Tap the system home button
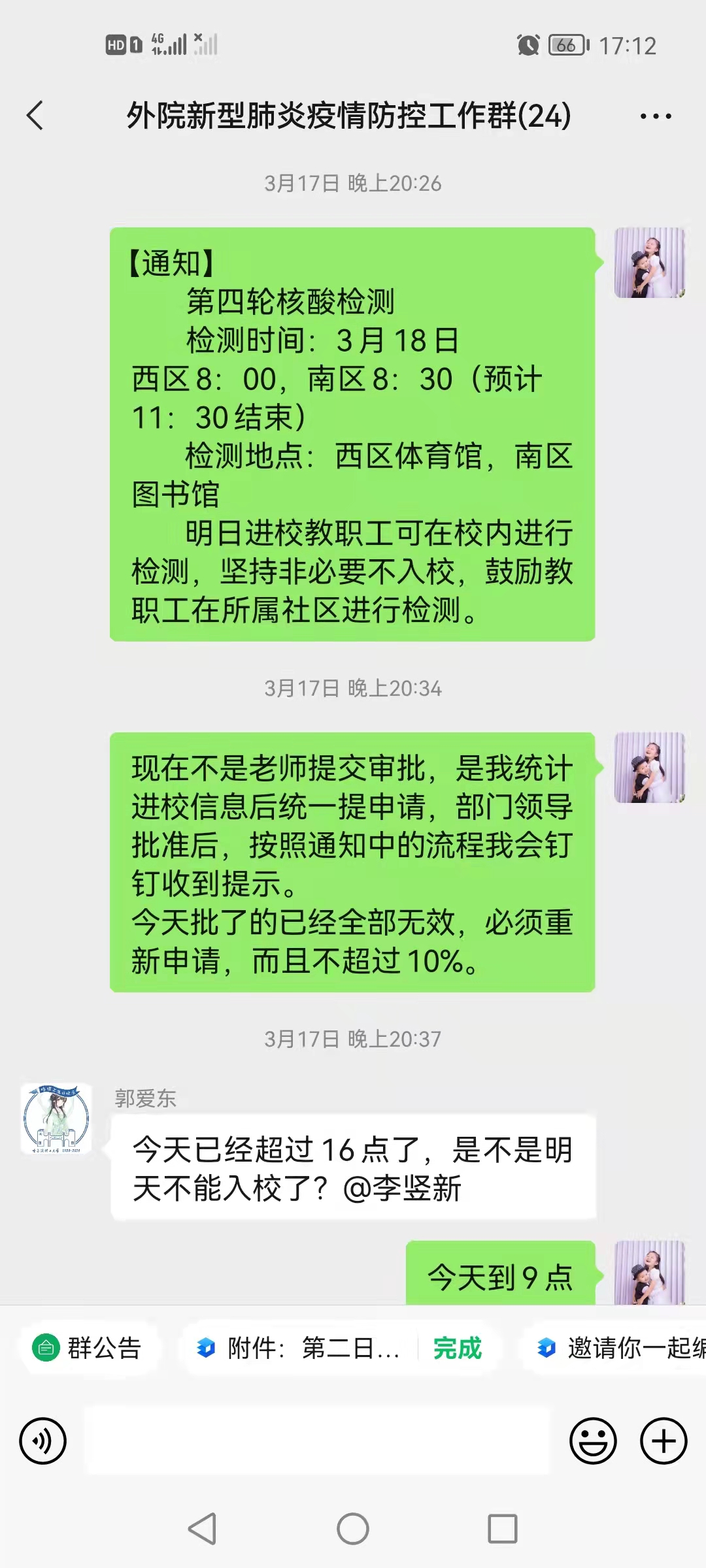This screenshot has width=706, height=1568. click(353, 1529)
